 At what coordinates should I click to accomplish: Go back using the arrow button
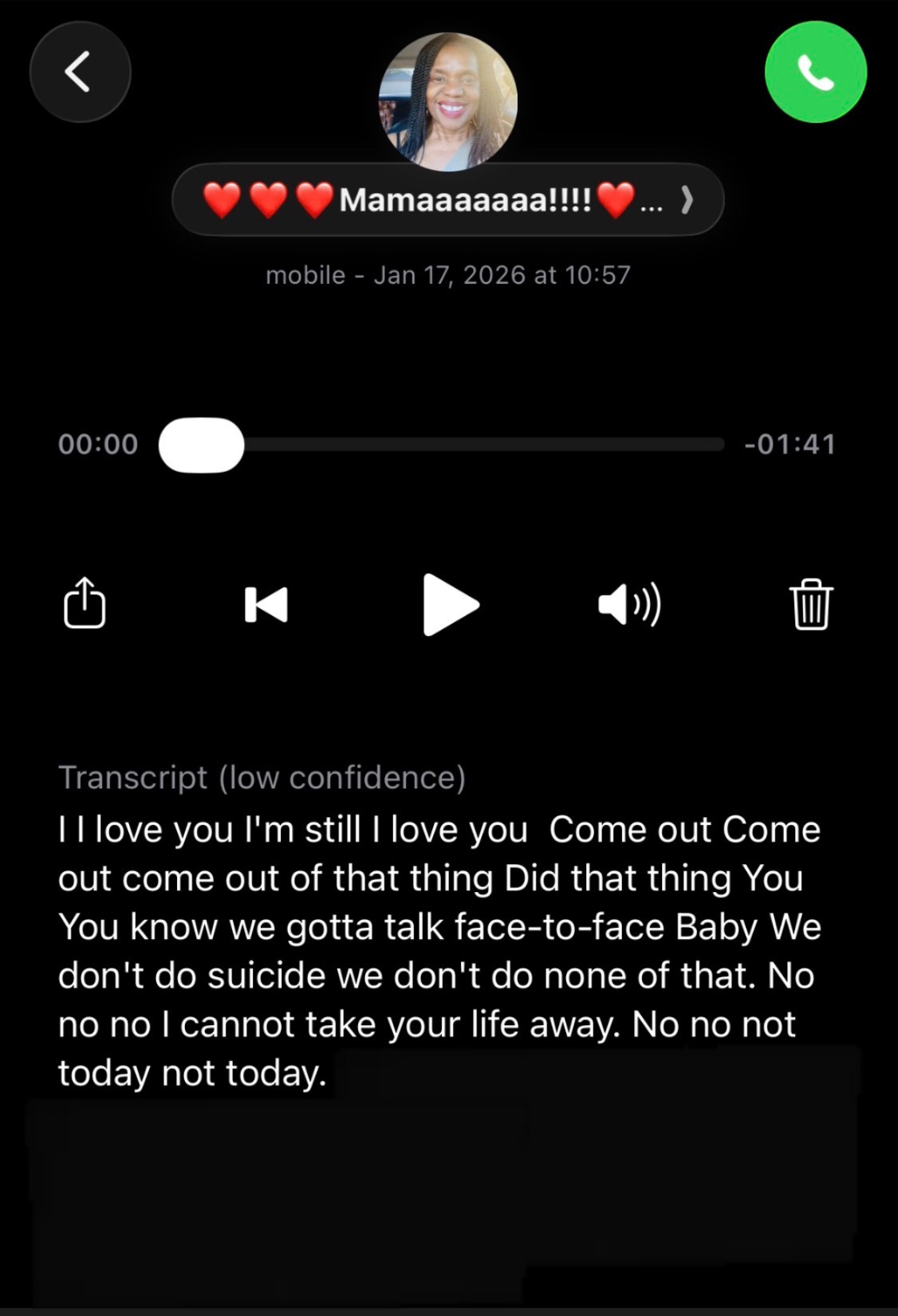coord(80,72)
